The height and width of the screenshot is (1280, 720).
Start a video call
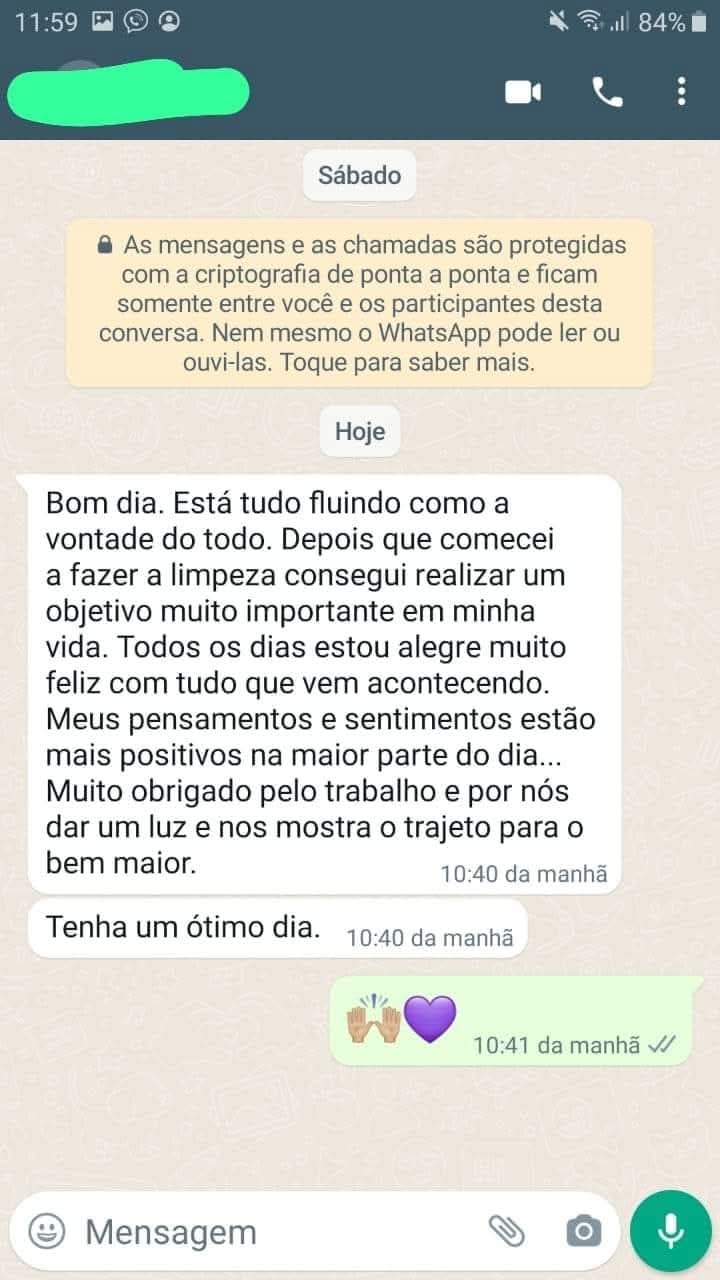tap(522, 93)
